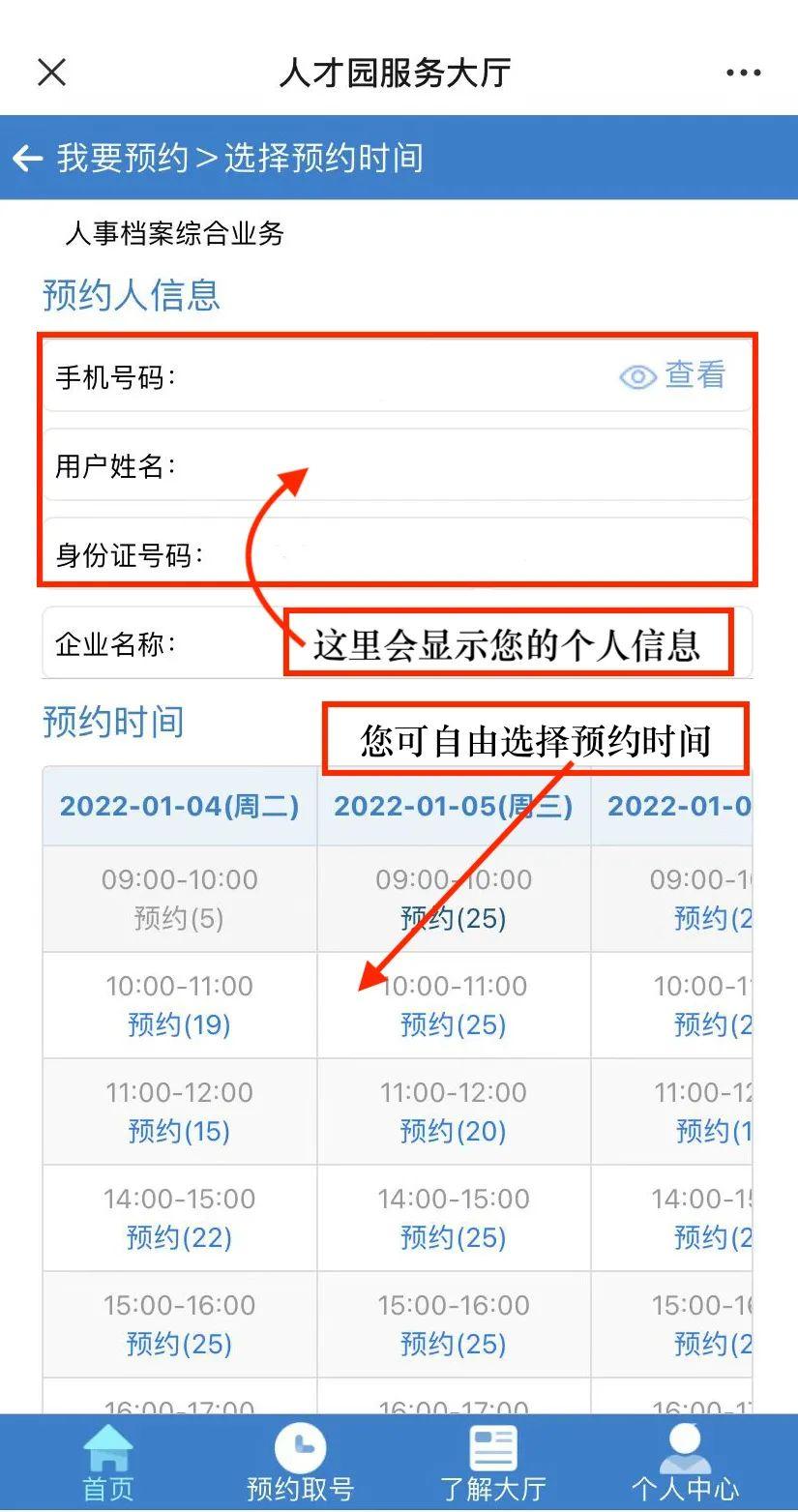Tap 查看 to reveal the phone number
Screen dimensions: 798x1512
tap(673, 375)
